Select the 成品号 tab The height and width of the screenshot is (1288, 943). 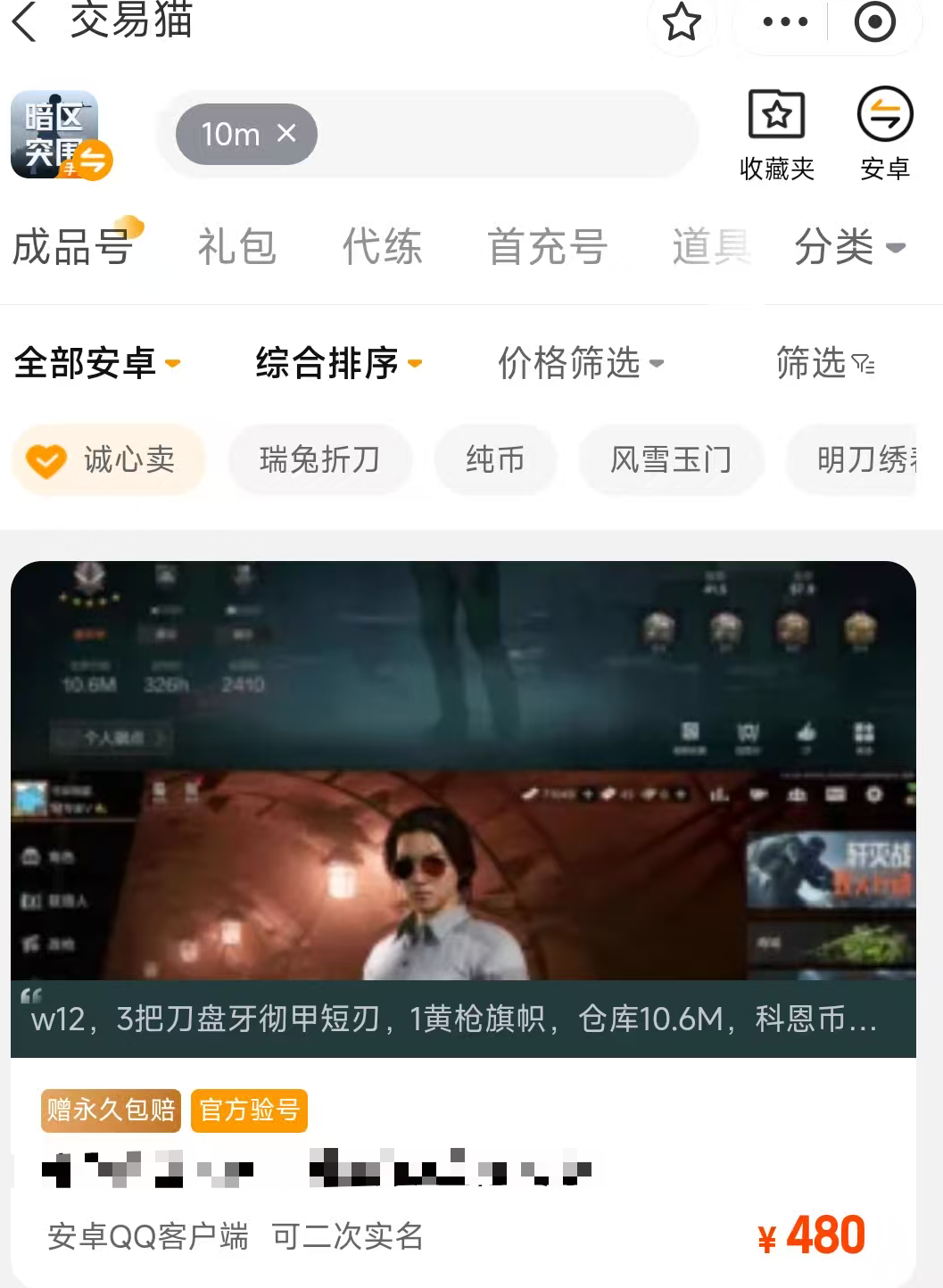pyautogui.click(x=73, y=247)
